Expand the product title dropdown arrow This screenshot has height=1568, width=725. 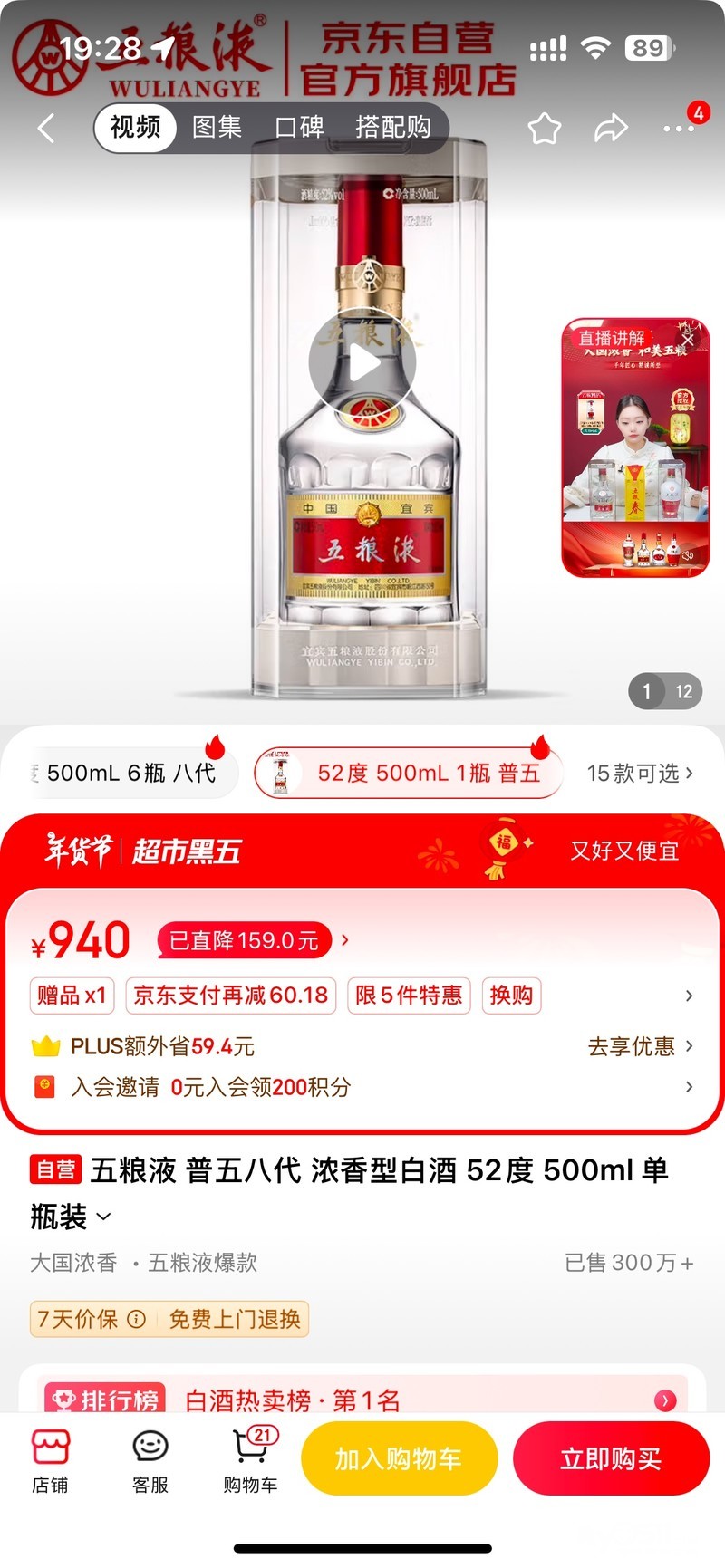104,1217
